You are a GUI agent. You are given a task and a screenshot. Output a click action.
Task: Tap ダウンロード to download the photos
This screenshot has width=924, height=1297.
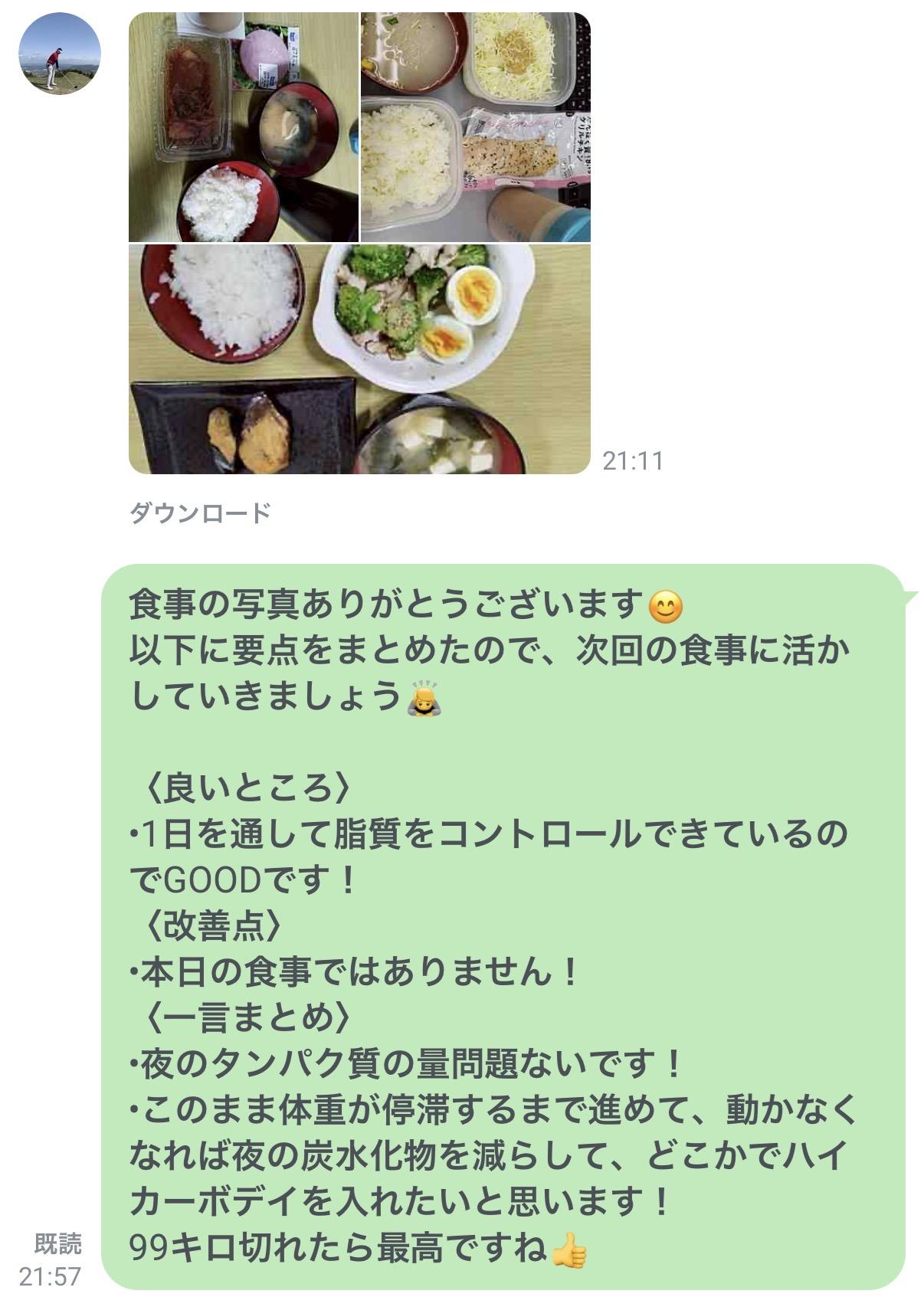point(200,513)
